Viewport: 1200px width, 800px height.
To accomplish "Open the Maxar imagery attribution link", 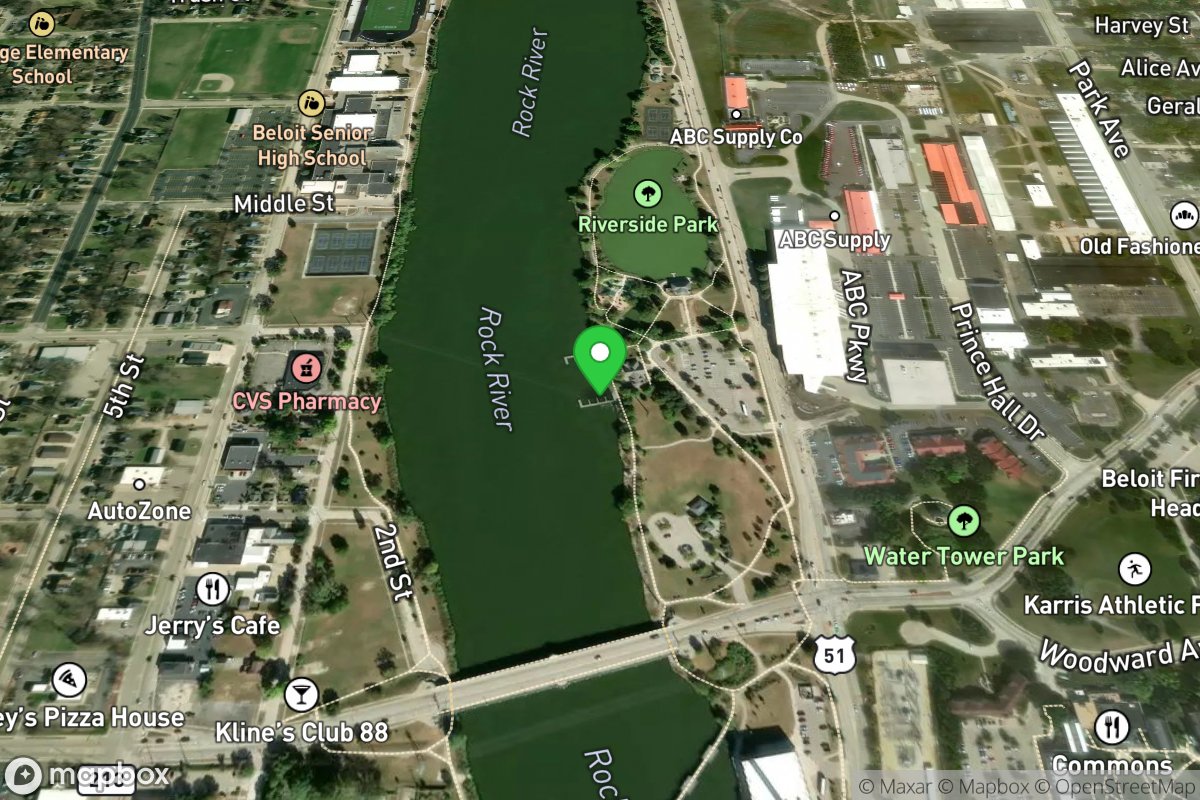I will click(x=892, y=787).
